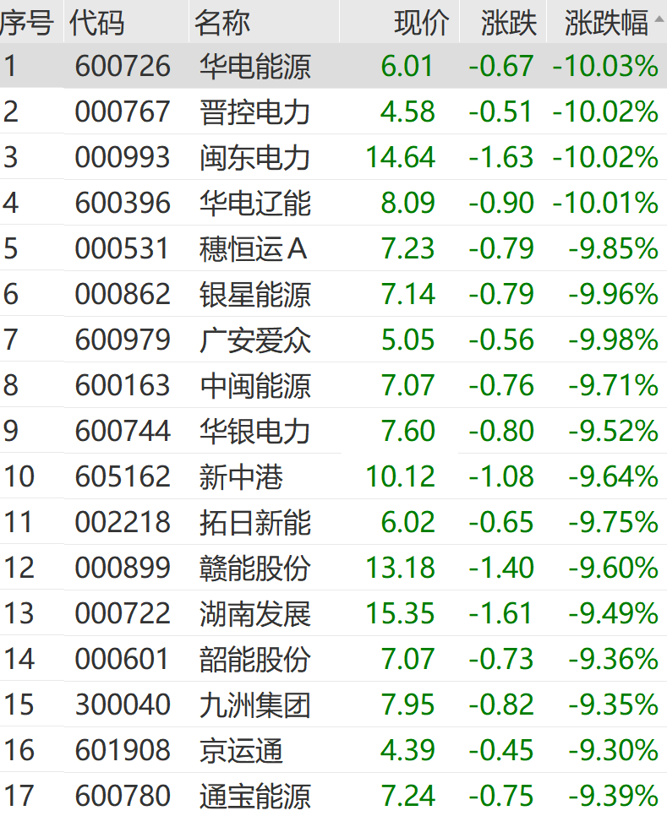Select 新中港 605162
Viewport: 667px width, 816px height.
click(241, 477)
